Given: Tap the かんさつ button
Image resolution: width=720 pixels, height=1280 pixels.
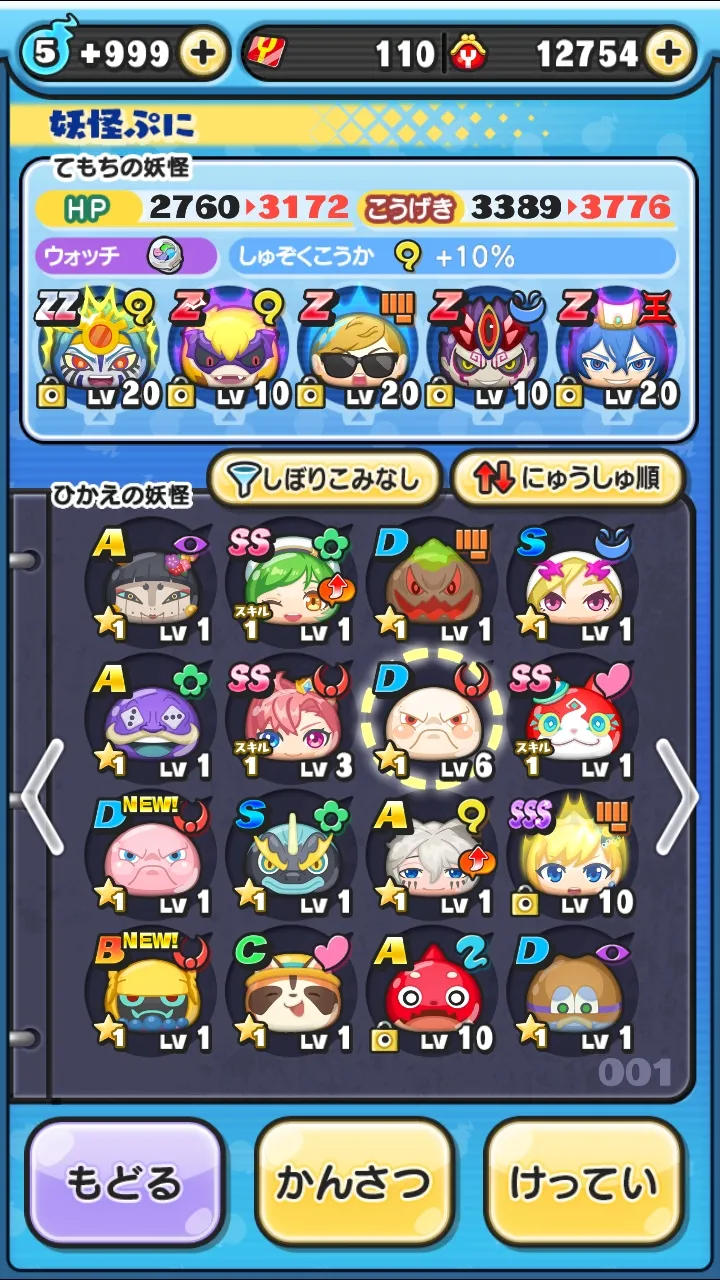Looking at the screenshot, I should coord(355,1183).
